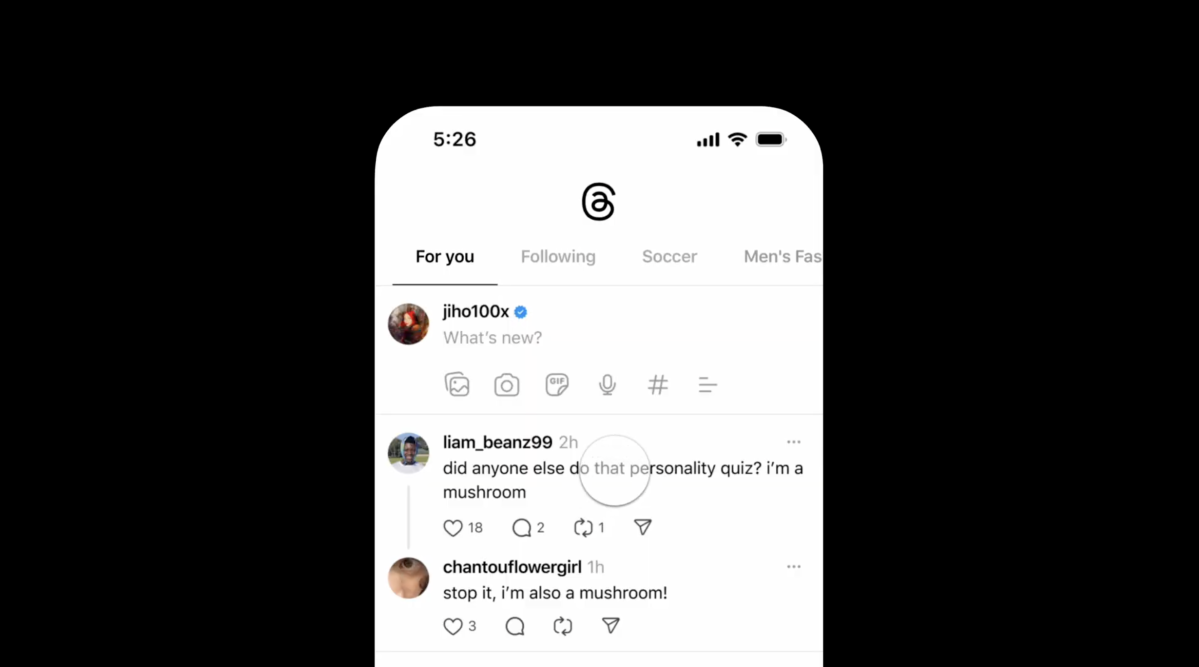
Task: Open more options on liam_beanz99's post
Action: (793, 442)
